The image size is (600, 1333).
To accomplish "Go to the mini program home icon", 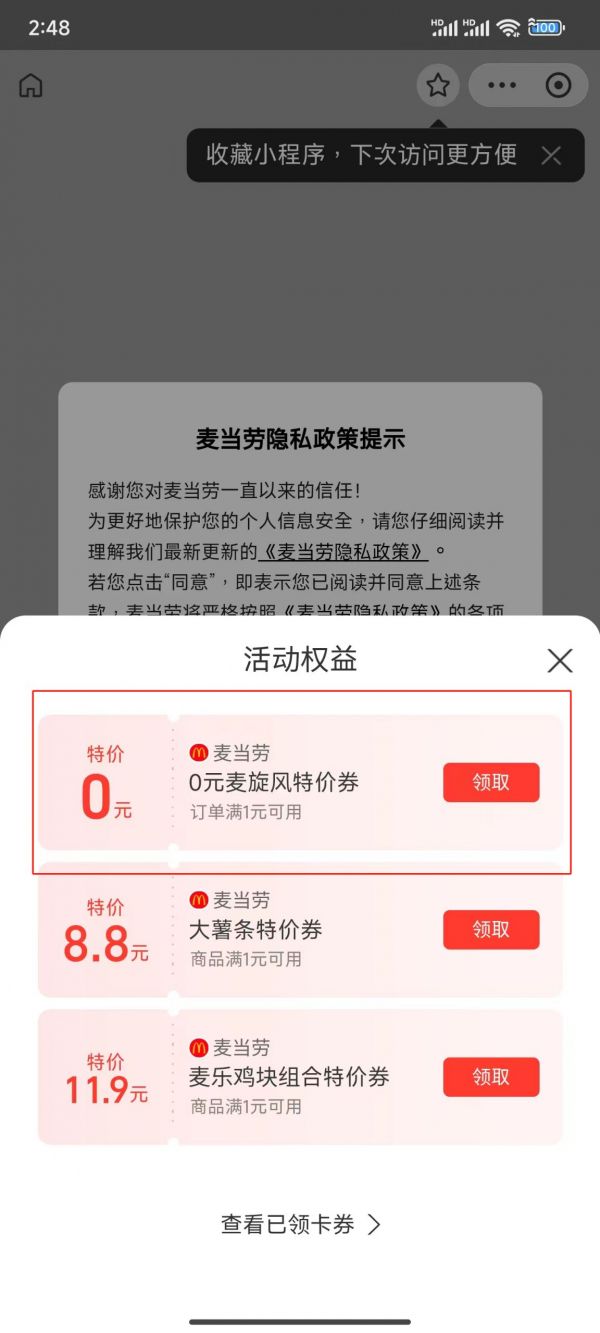I will [31, 86].
